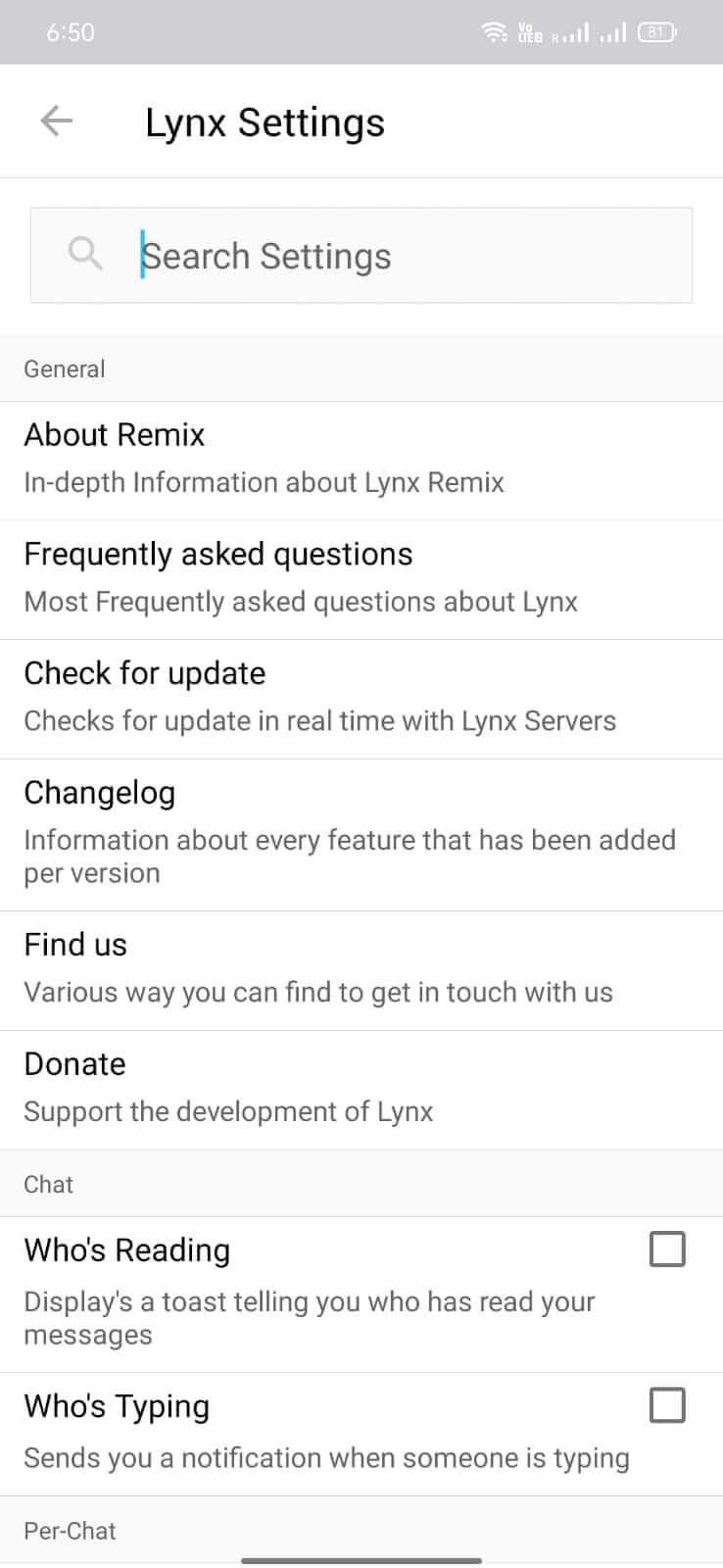
Task: Open the Chat settings section header
Action: [48, 1184]
